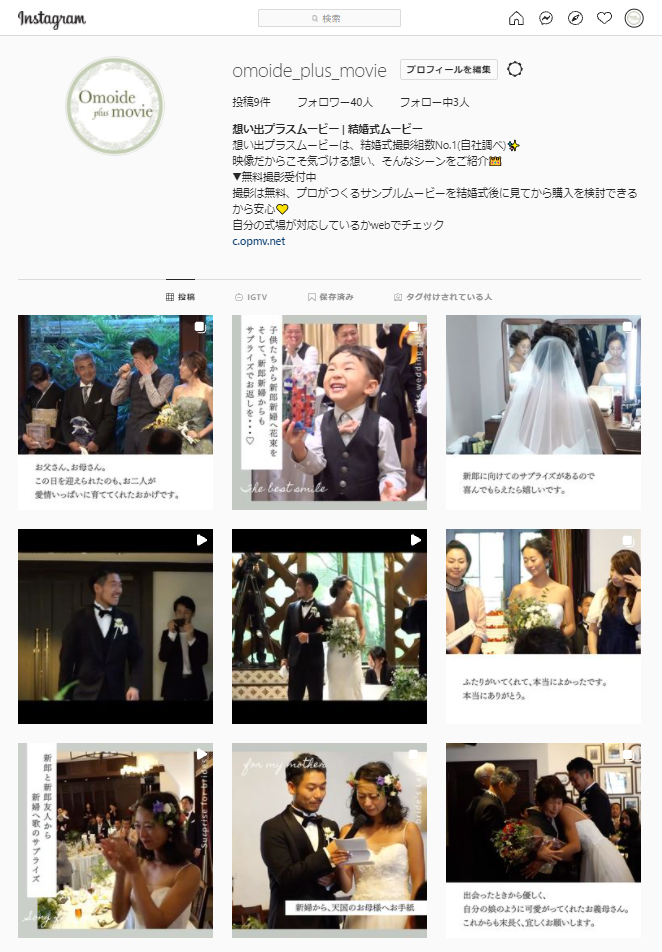Tap プロフィールを編集 button
Viewport: 662px width, 952px height.
(x=449, y=70)
